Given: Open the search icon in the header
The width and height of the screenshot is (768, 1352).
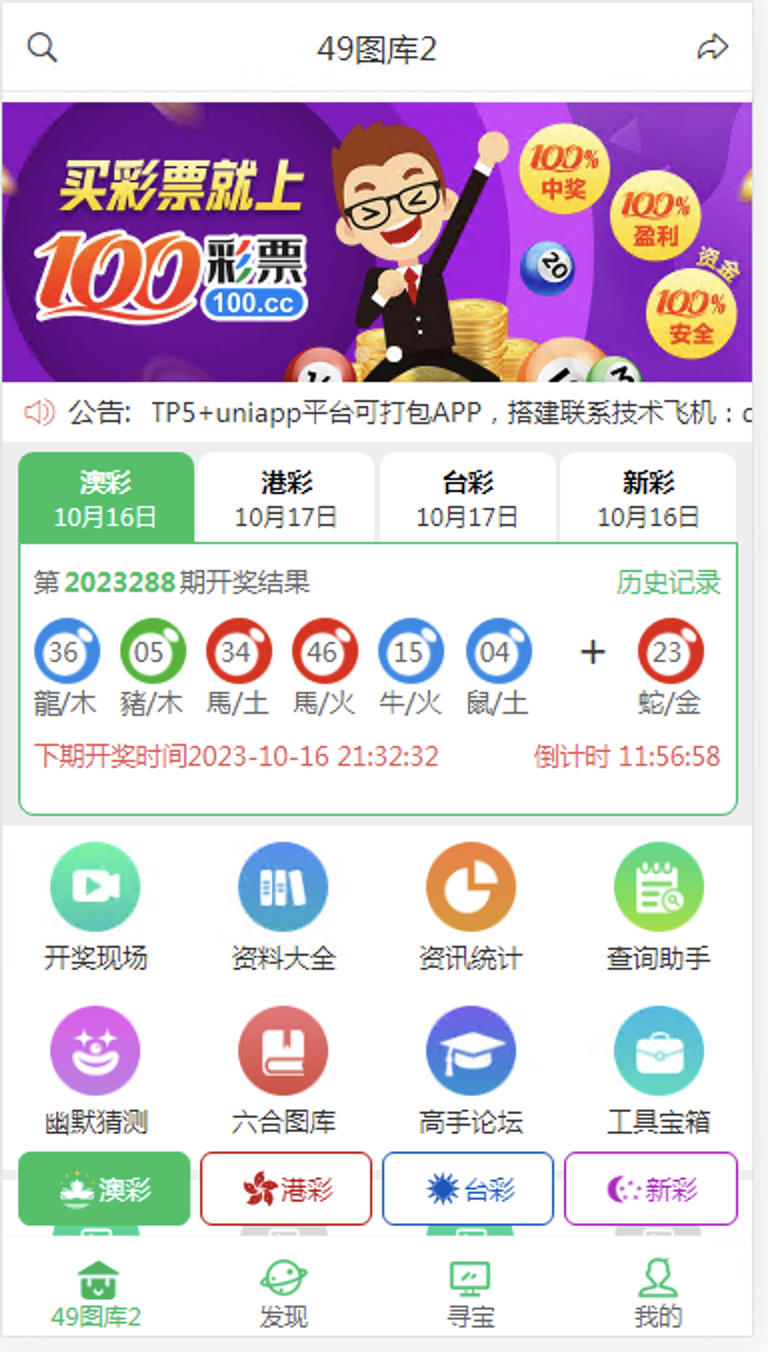Looking at the screenshot, I should [42, 47].
